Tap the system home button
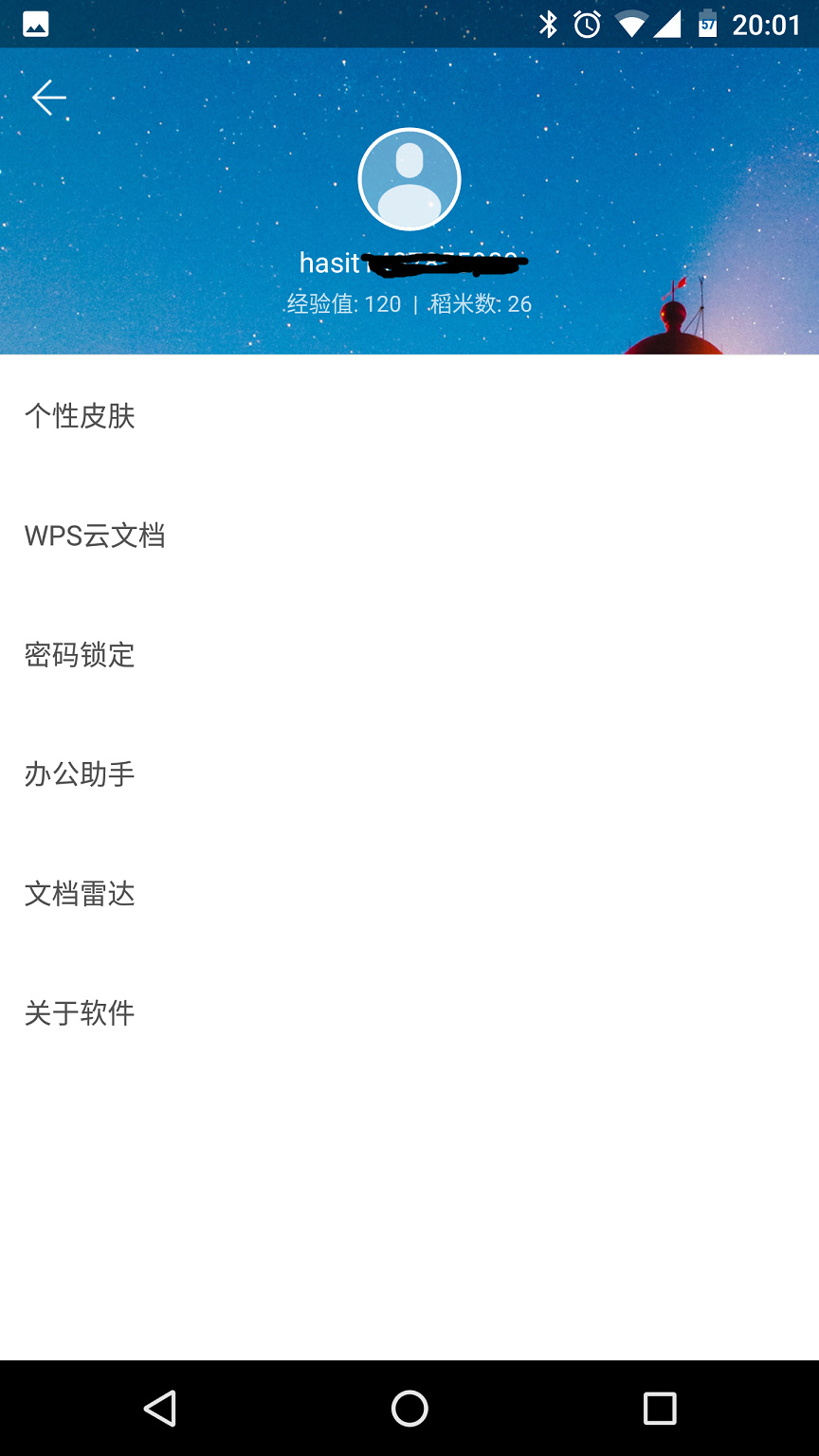Viewport: 819px width, 1456px height. pyautogui.click(x=409, y=1409)
